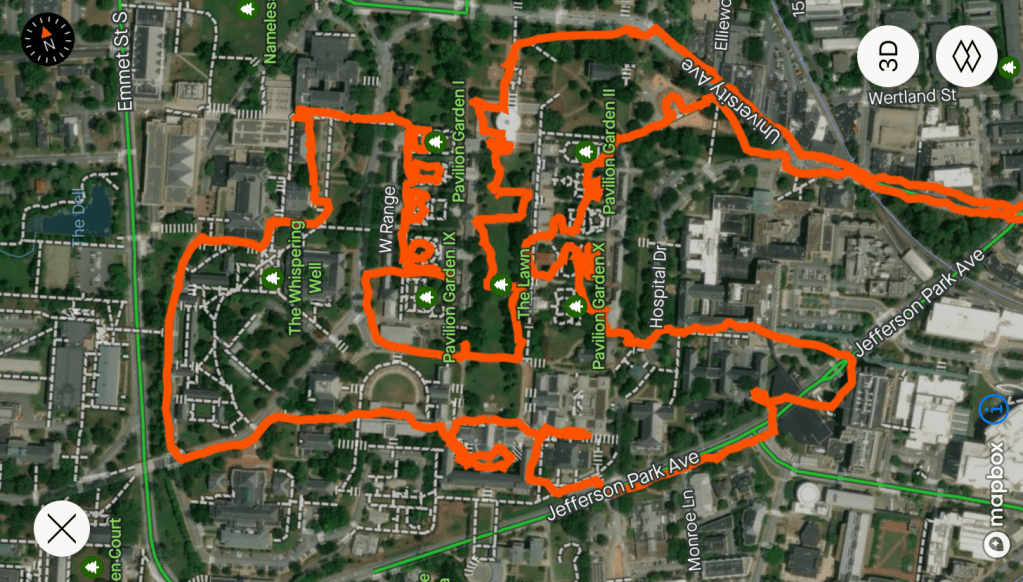The height and width of the screenshot is (582, 1023).
Task: Switch the map to 3D view
Action: pos(888,58)
